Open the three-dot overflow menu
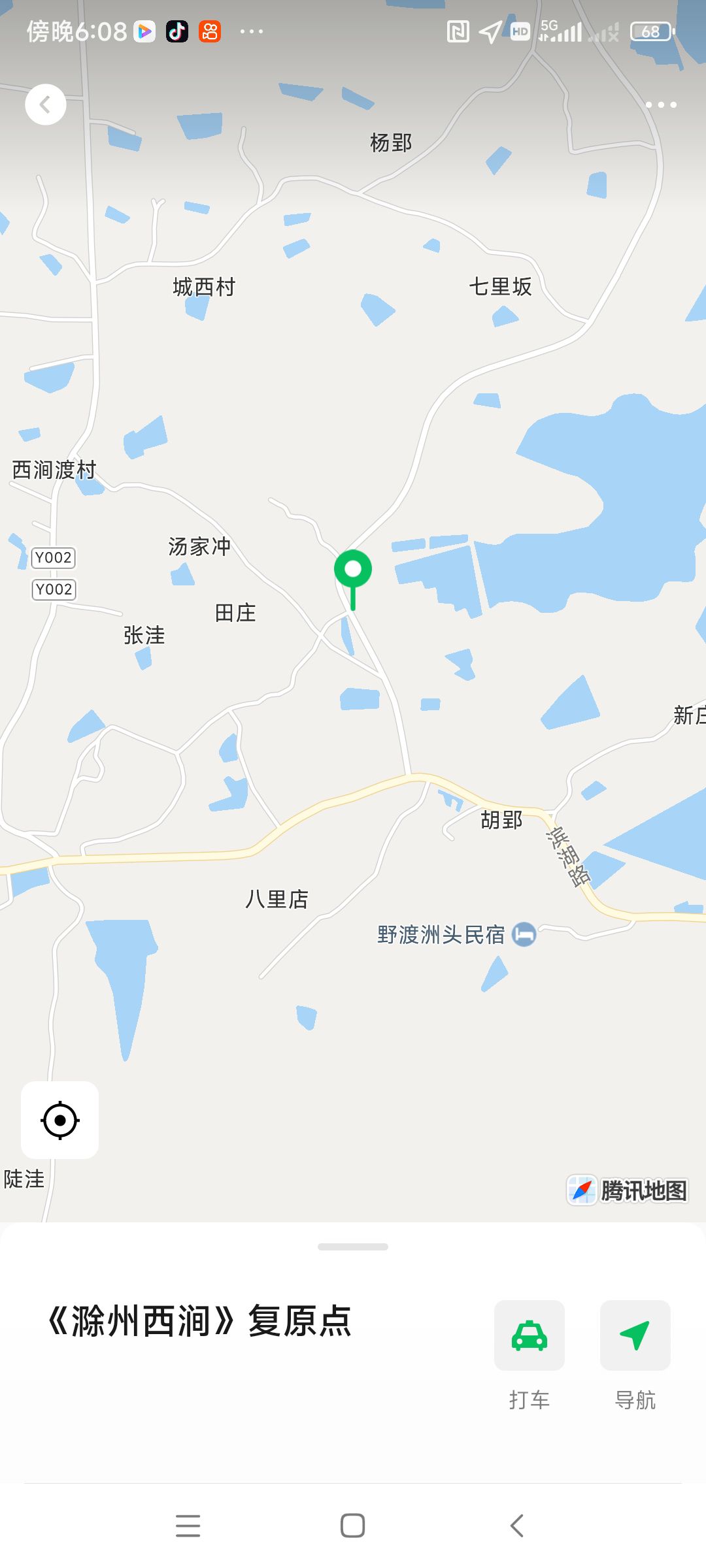The height and width of the screenshot is (1568, 706). (x=661, y=105)
